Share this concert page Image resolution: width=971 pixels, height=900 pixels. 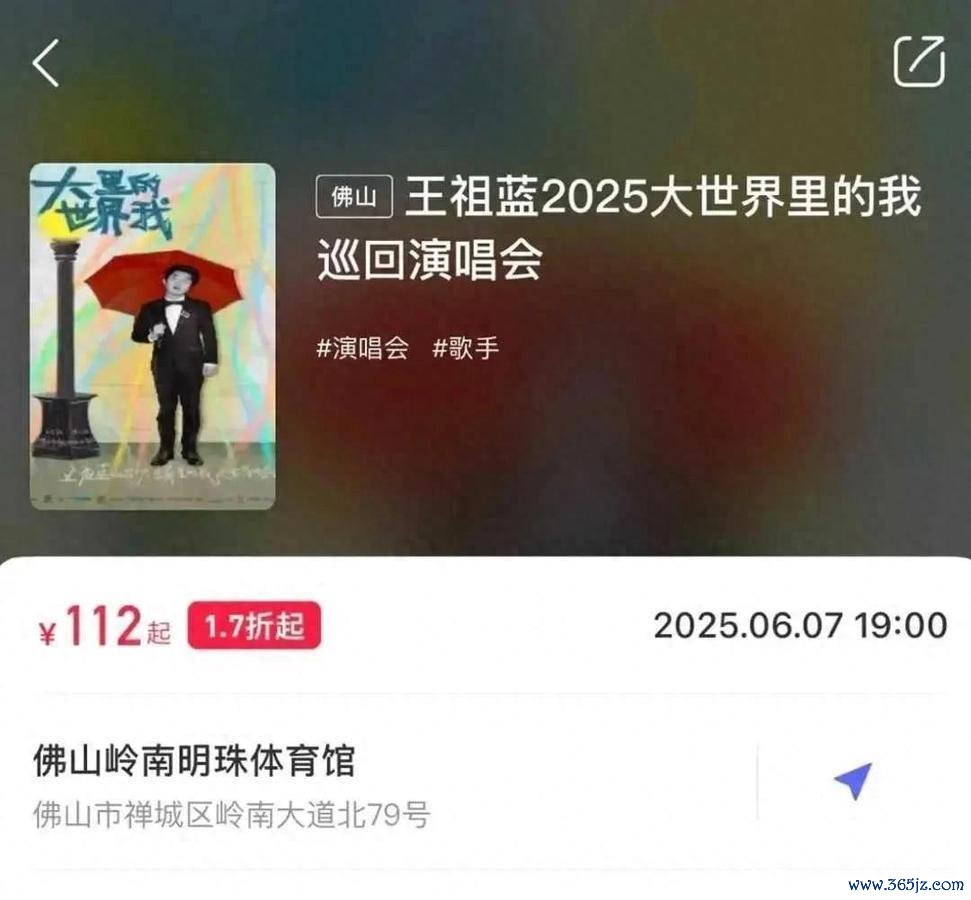pos(918,61)
